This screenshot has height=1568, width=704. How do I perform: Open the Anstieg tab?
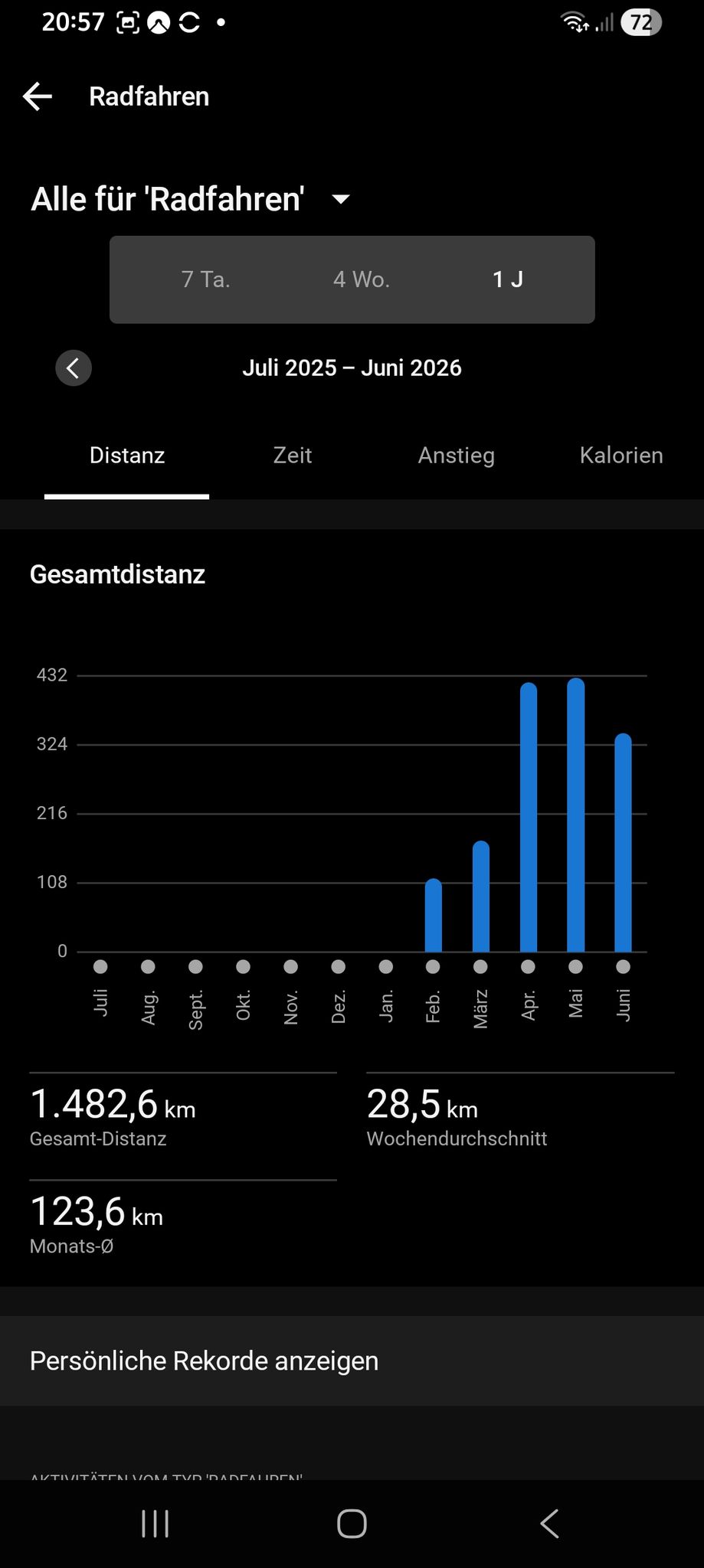click(x=457, y=456)
